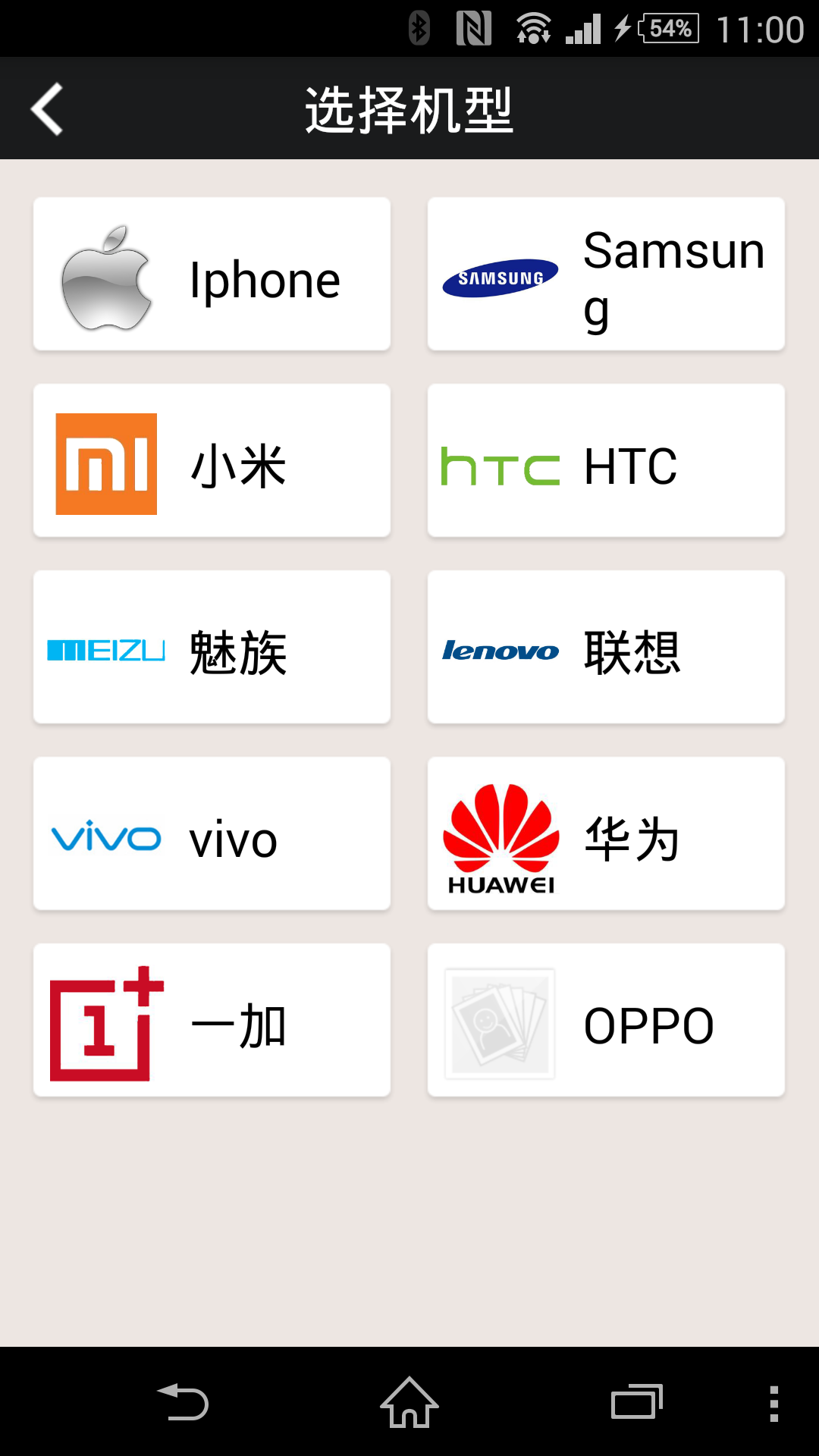This screenshot has width=819, height=1456.
Task: Open the OPPO brand card
Action: [x=606, y=1020]
